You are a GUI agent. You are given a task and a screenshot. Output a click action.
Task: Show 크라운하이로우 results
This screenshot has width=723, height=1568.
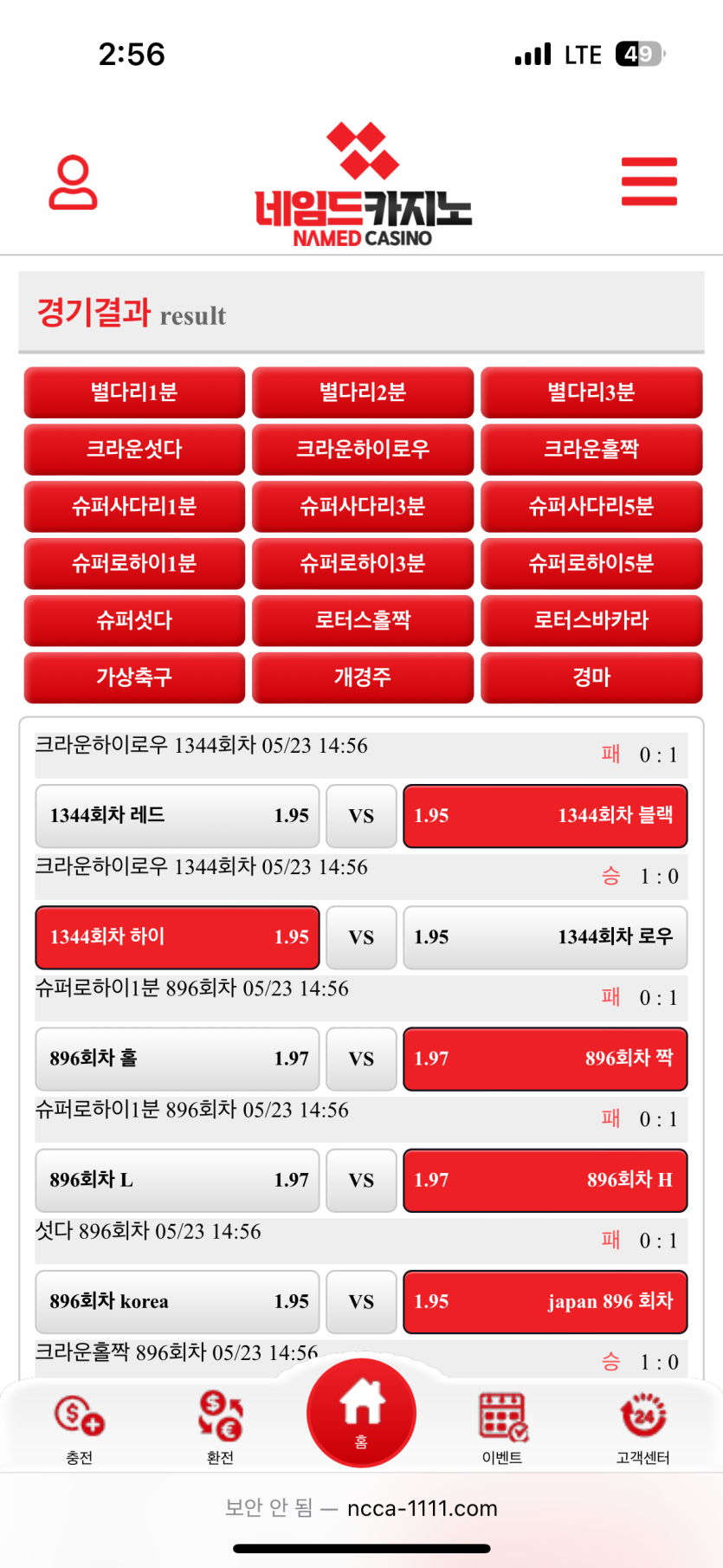coord(362,449)
